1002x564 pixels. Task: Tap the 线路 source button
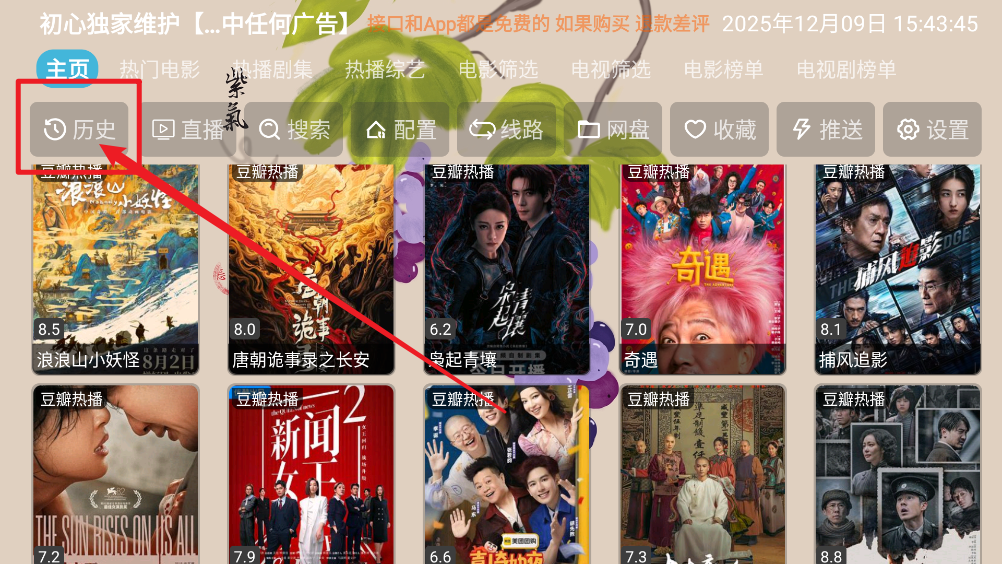tap(507, 129)
